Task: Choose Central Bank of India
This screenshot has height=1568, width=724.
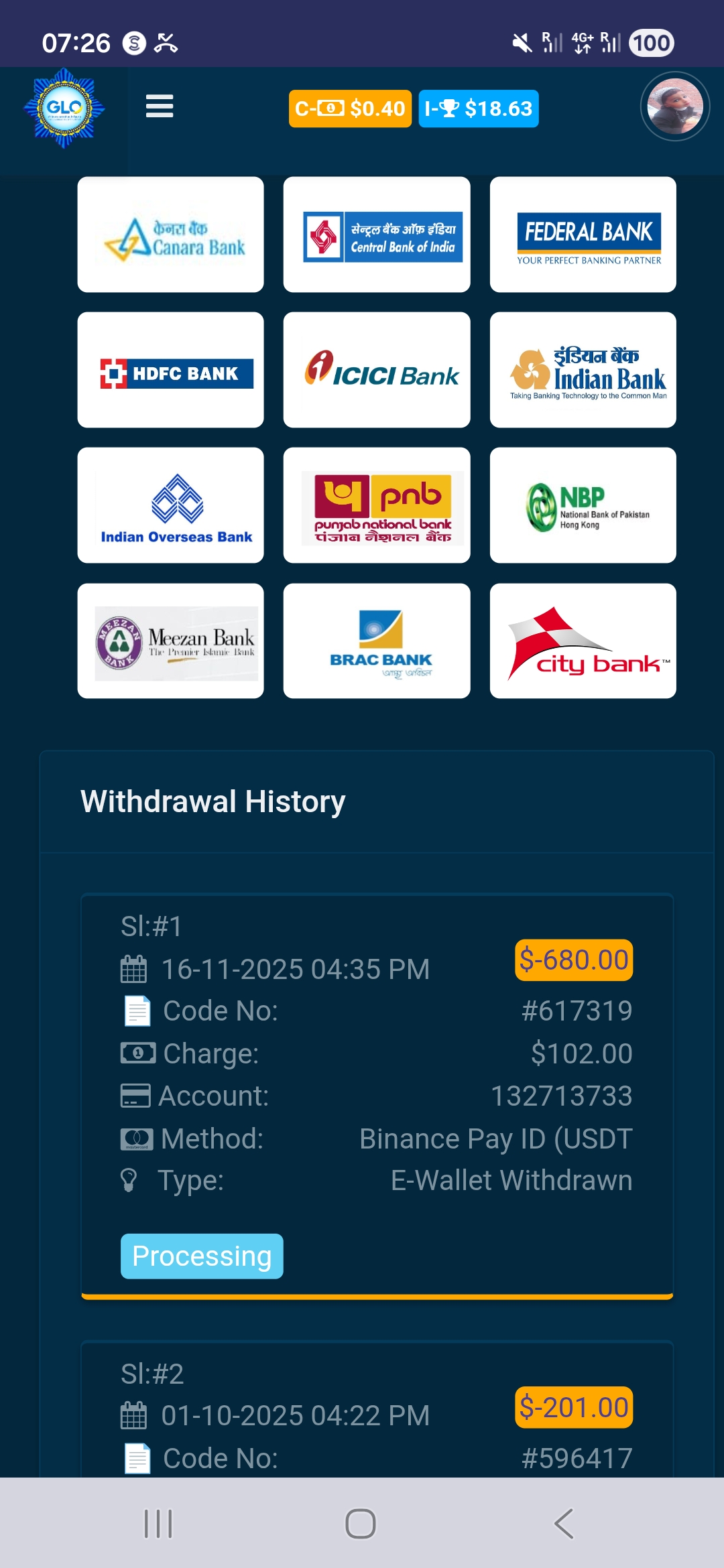Action: [377, 235]
